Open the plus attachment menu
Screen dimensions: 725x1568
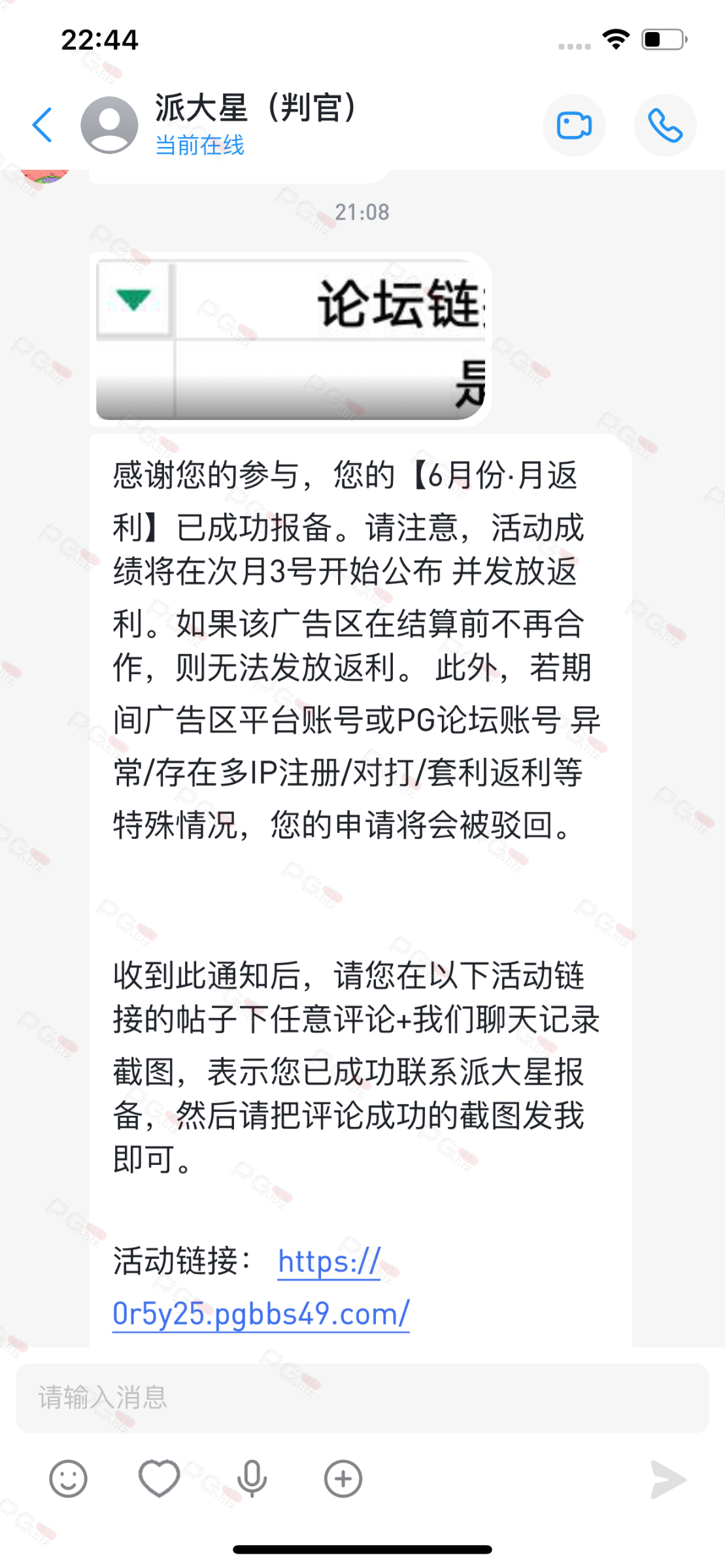click(x=343, y=1478)
